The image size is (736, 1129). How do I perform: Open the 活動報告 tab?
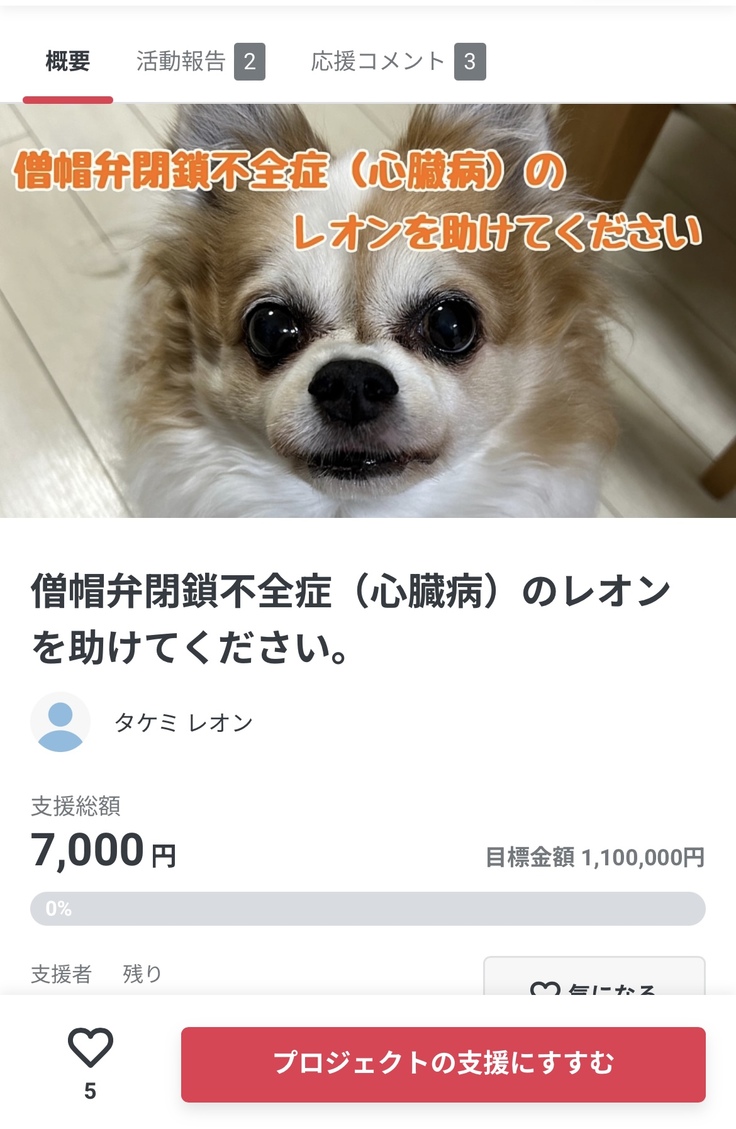click(x=199, y=62)
